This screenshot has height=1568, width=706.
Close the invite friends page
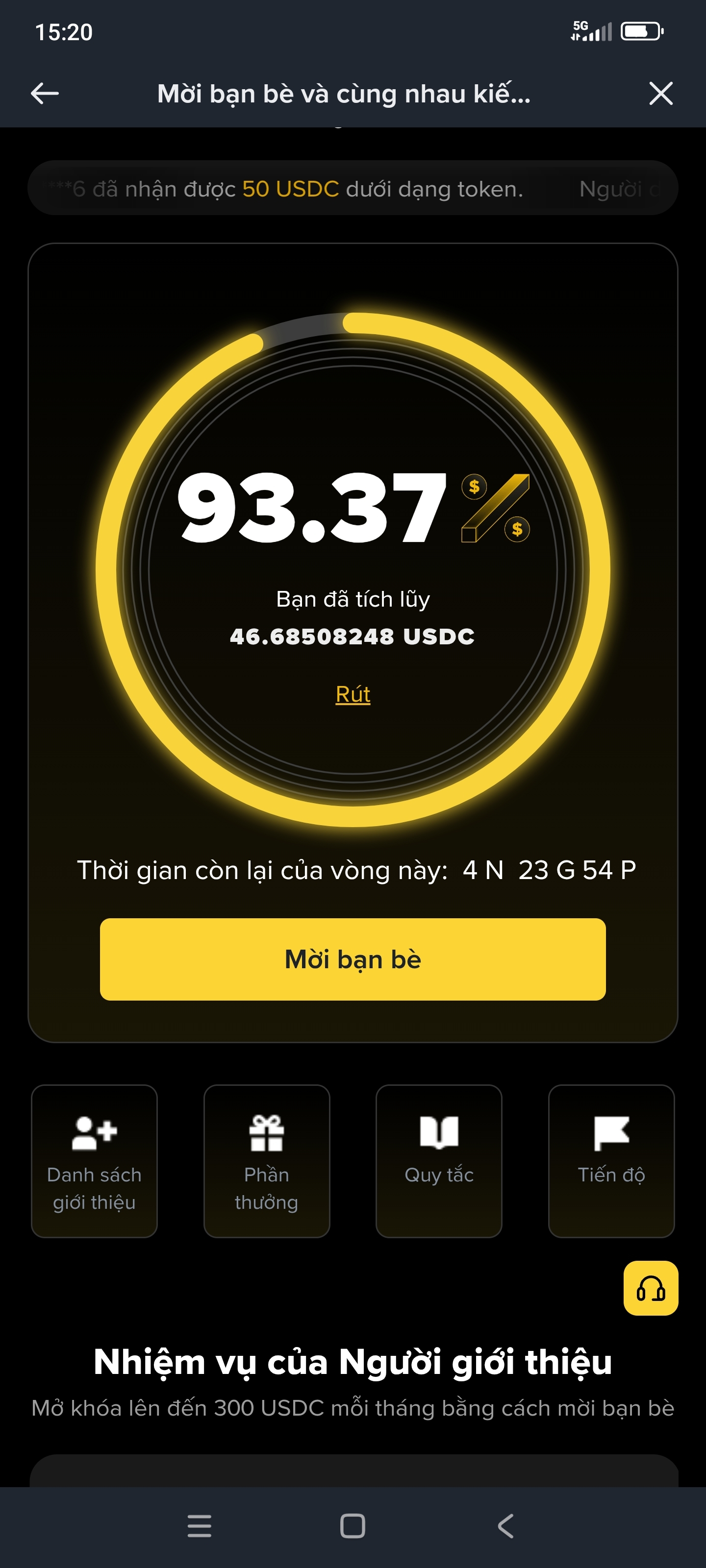coord(661,93)
